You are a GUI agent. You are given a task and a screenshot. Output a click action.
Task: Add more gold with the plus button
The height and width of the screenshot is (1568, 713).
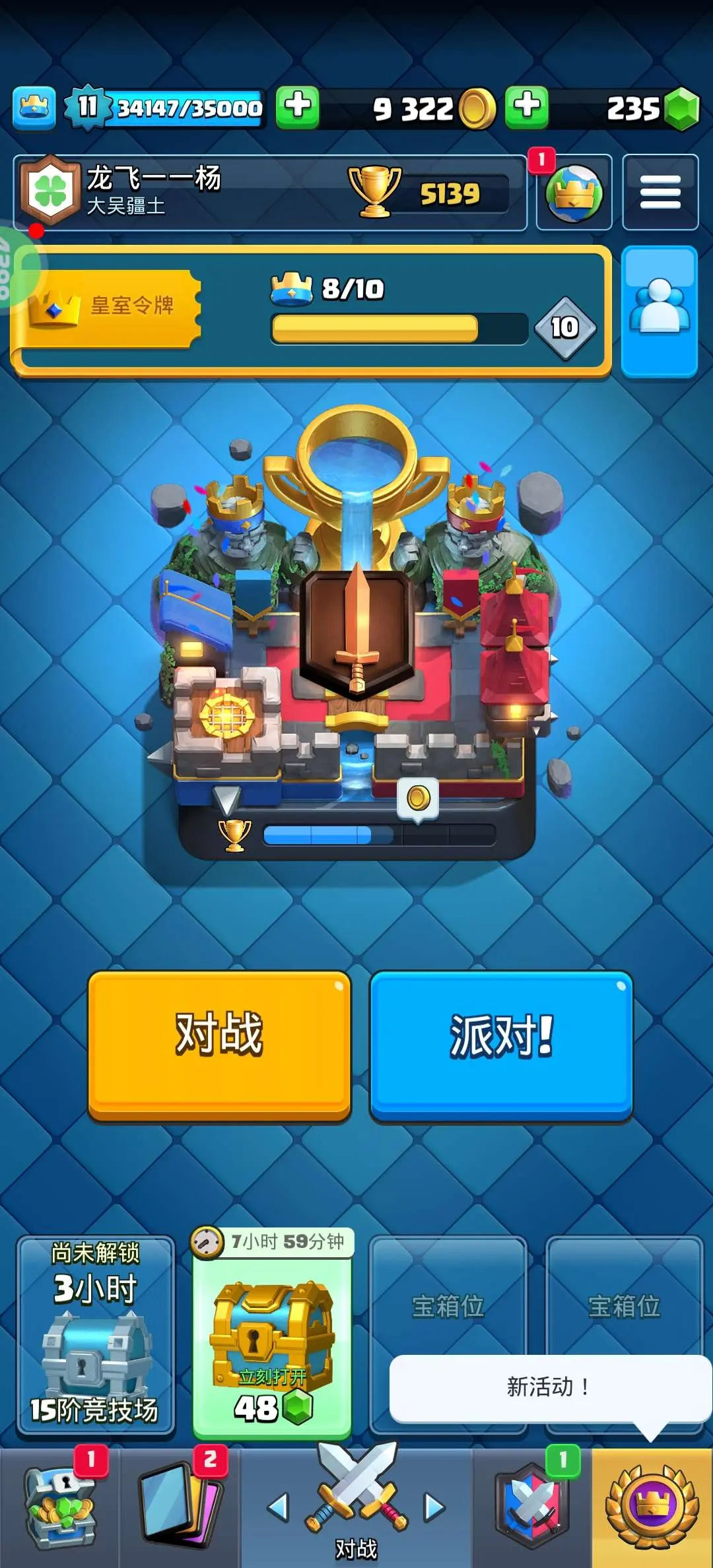point(526,106)
